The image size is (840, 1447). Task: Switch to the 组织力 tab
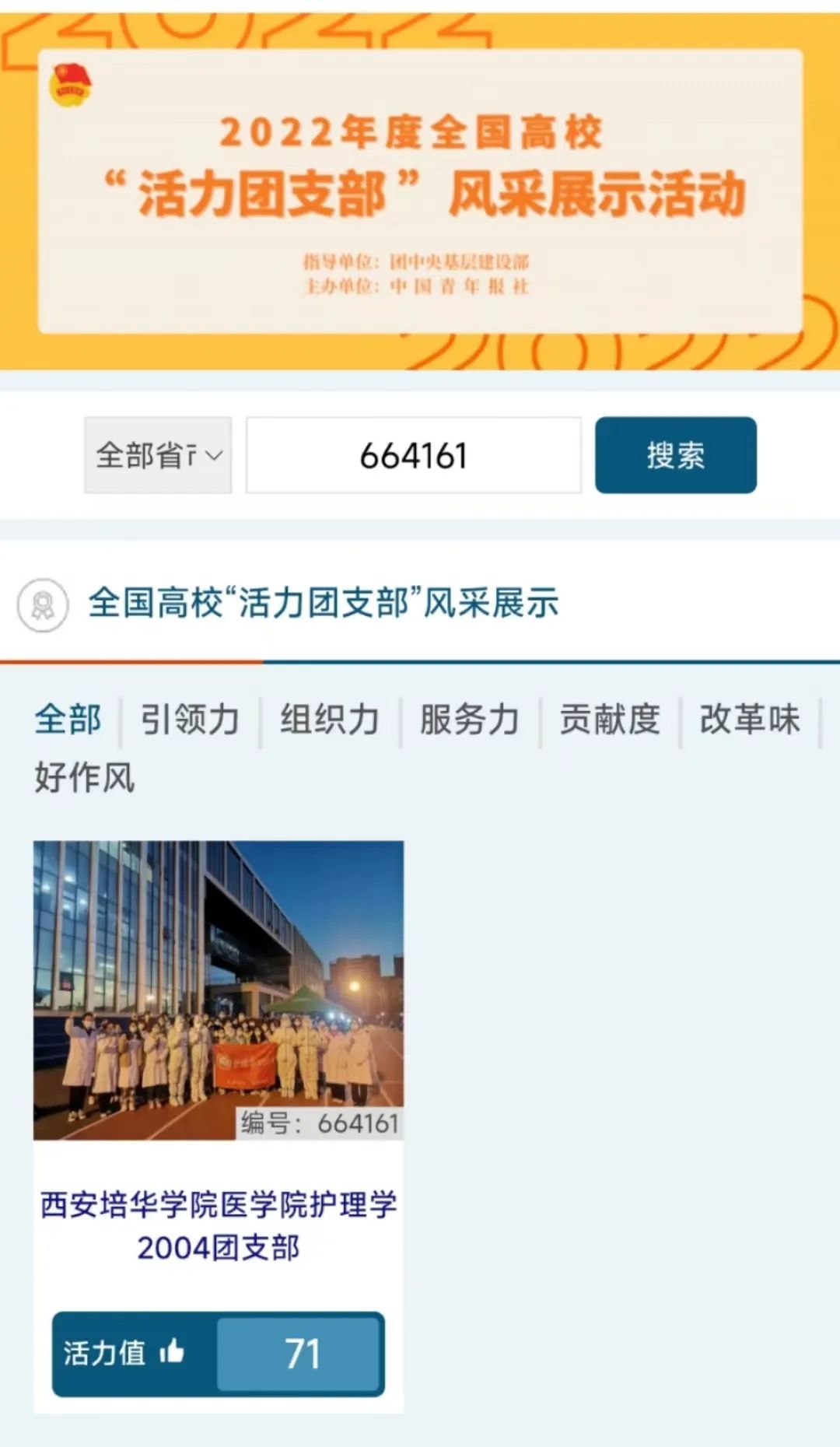329,719
